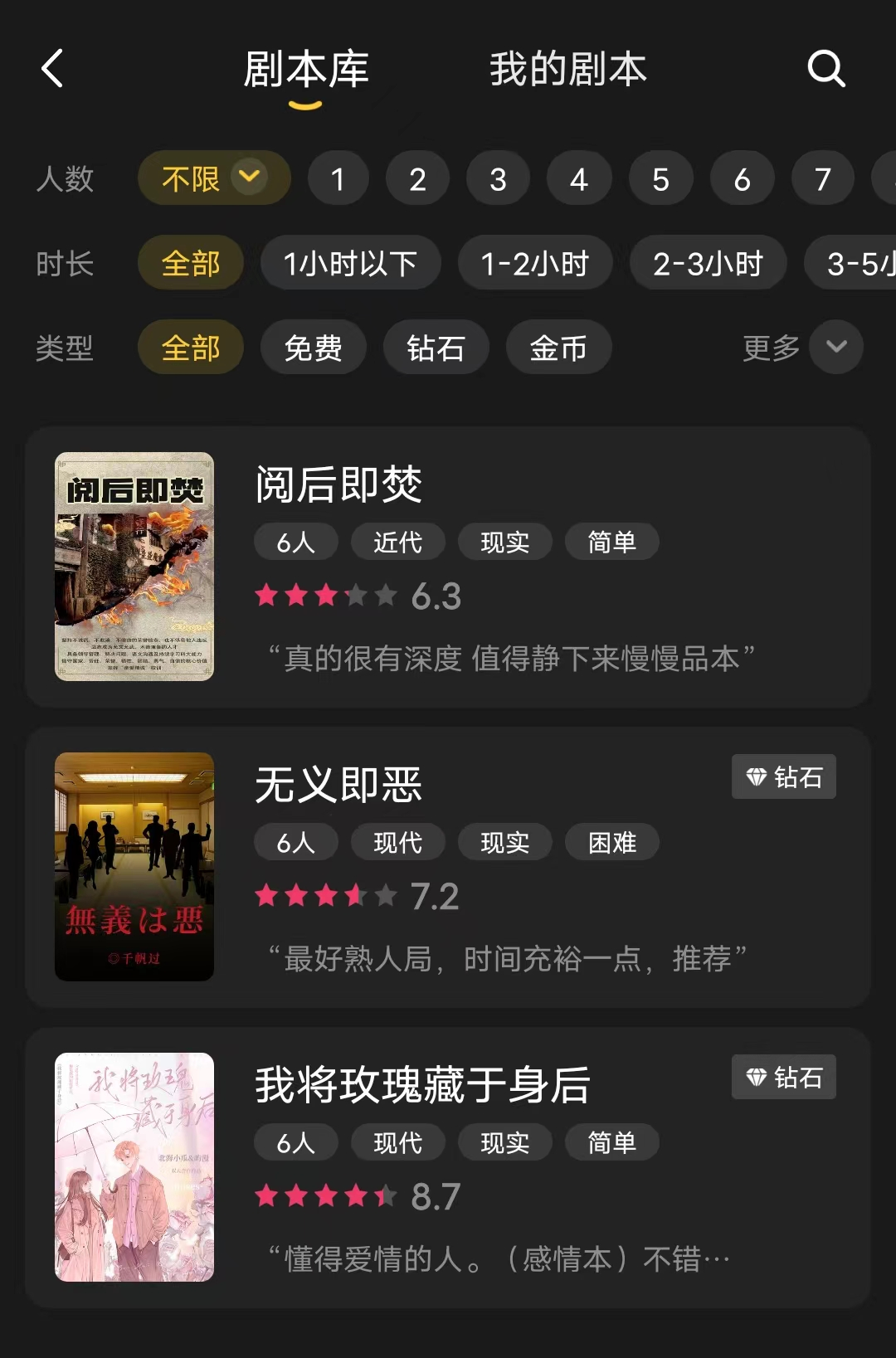Filter by 4 players
896x1358 pixels.
click(578, 178)
